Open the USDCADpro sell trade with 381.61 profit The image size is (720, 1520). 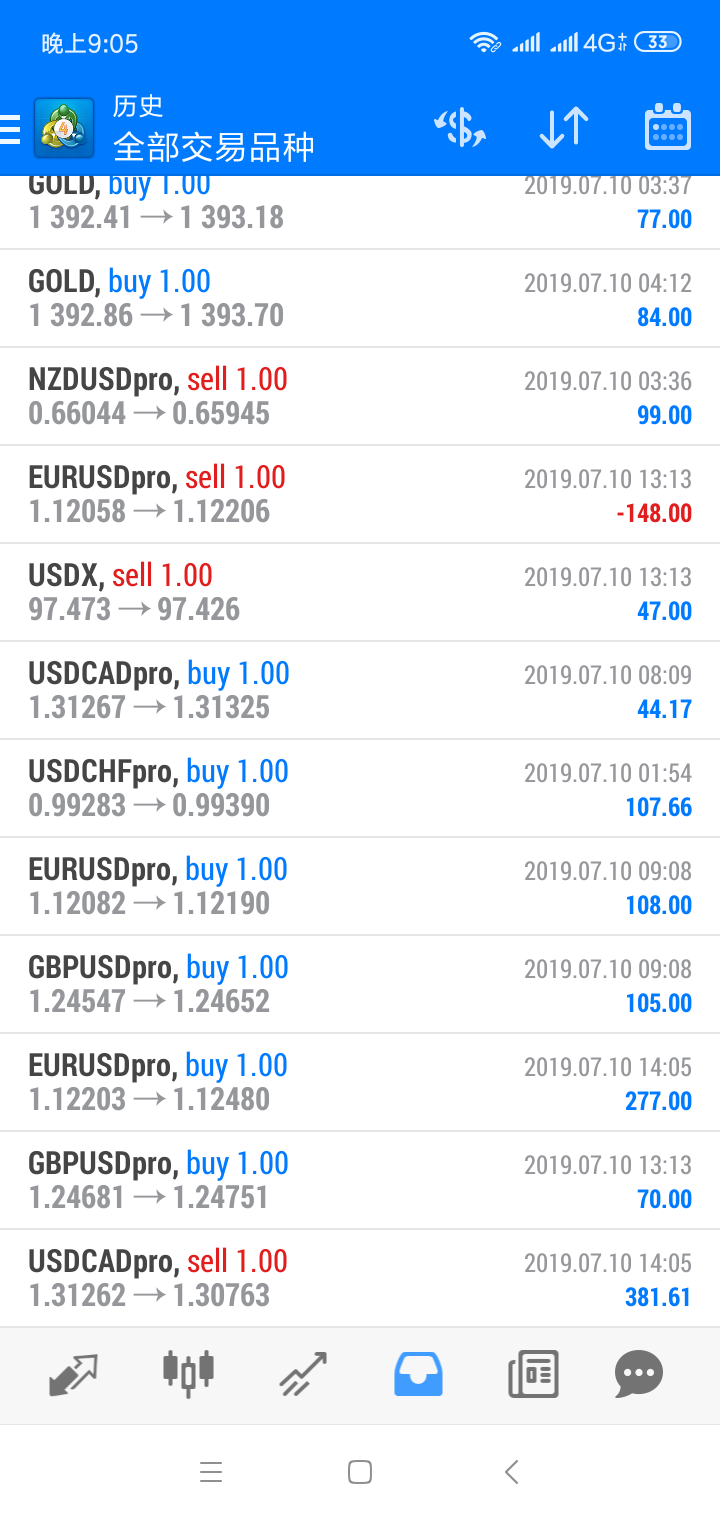pyautogui.click(x=360, y=1278)
